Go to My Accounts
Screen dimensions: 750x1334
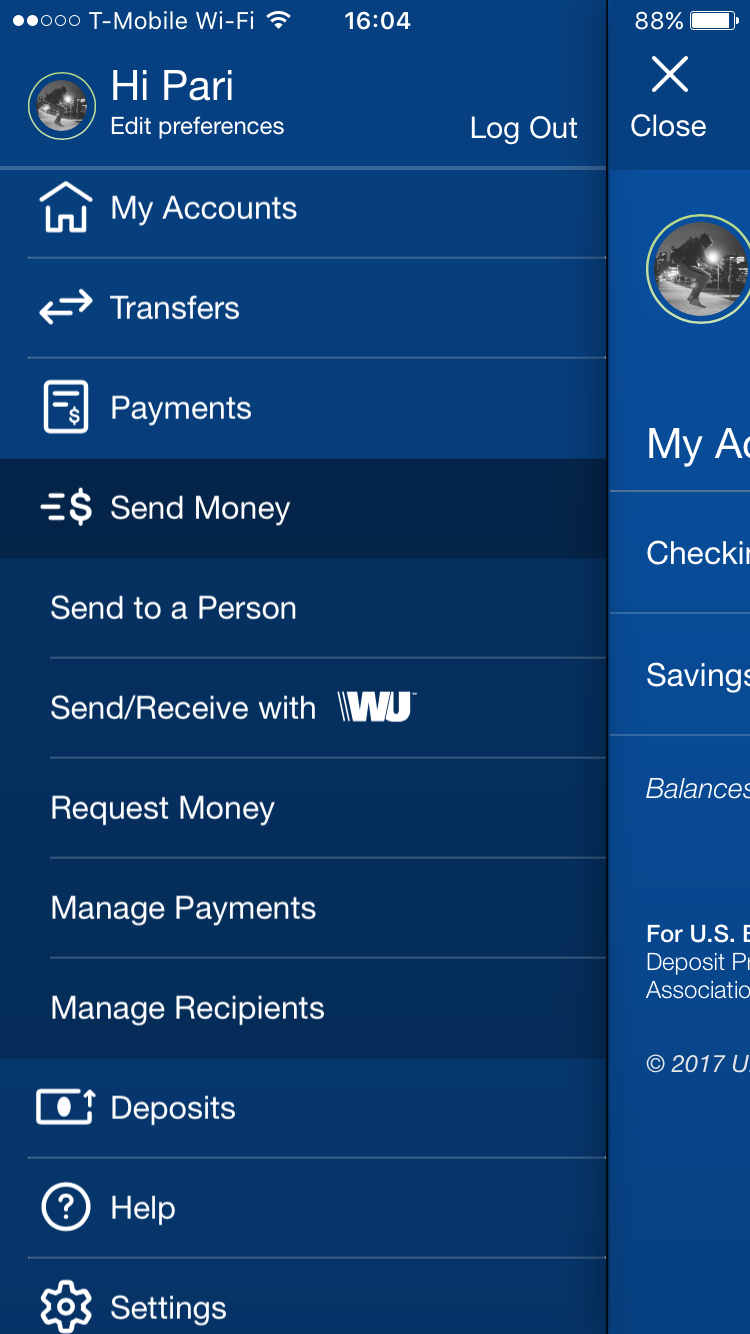click(203, 208)
